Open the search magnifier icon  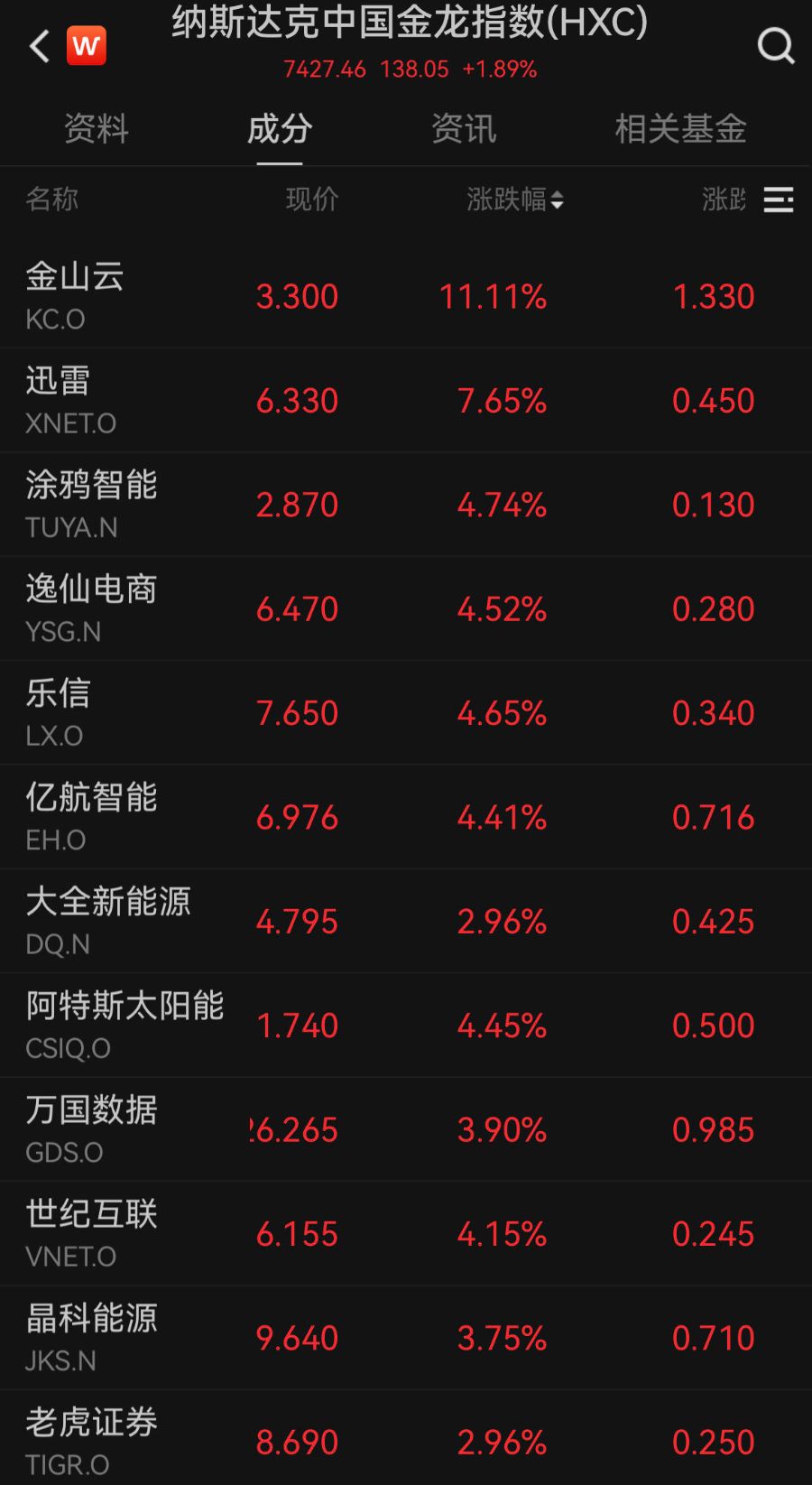(x=775, y=45)
